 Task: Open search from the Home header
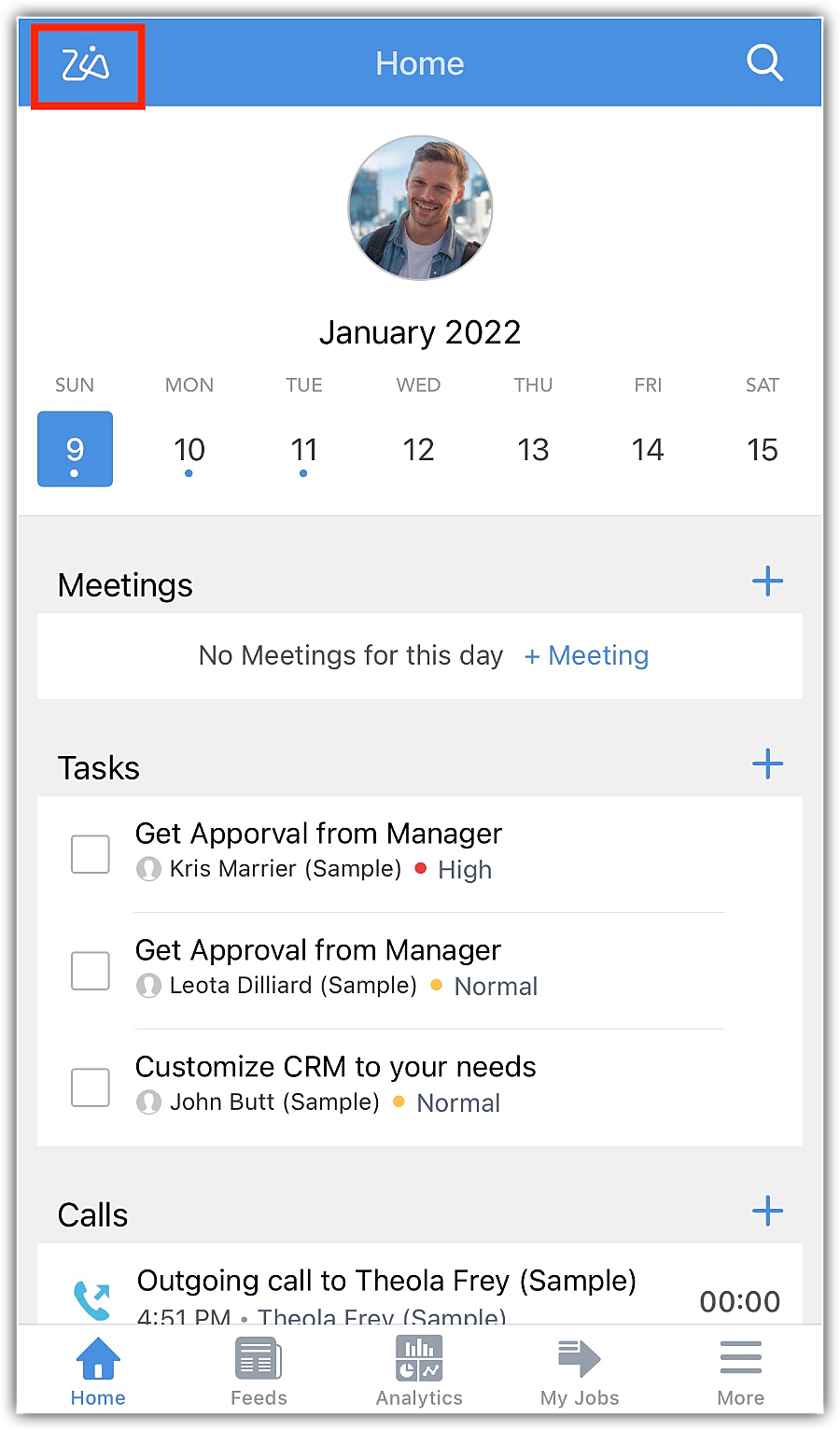coord(764,63)
